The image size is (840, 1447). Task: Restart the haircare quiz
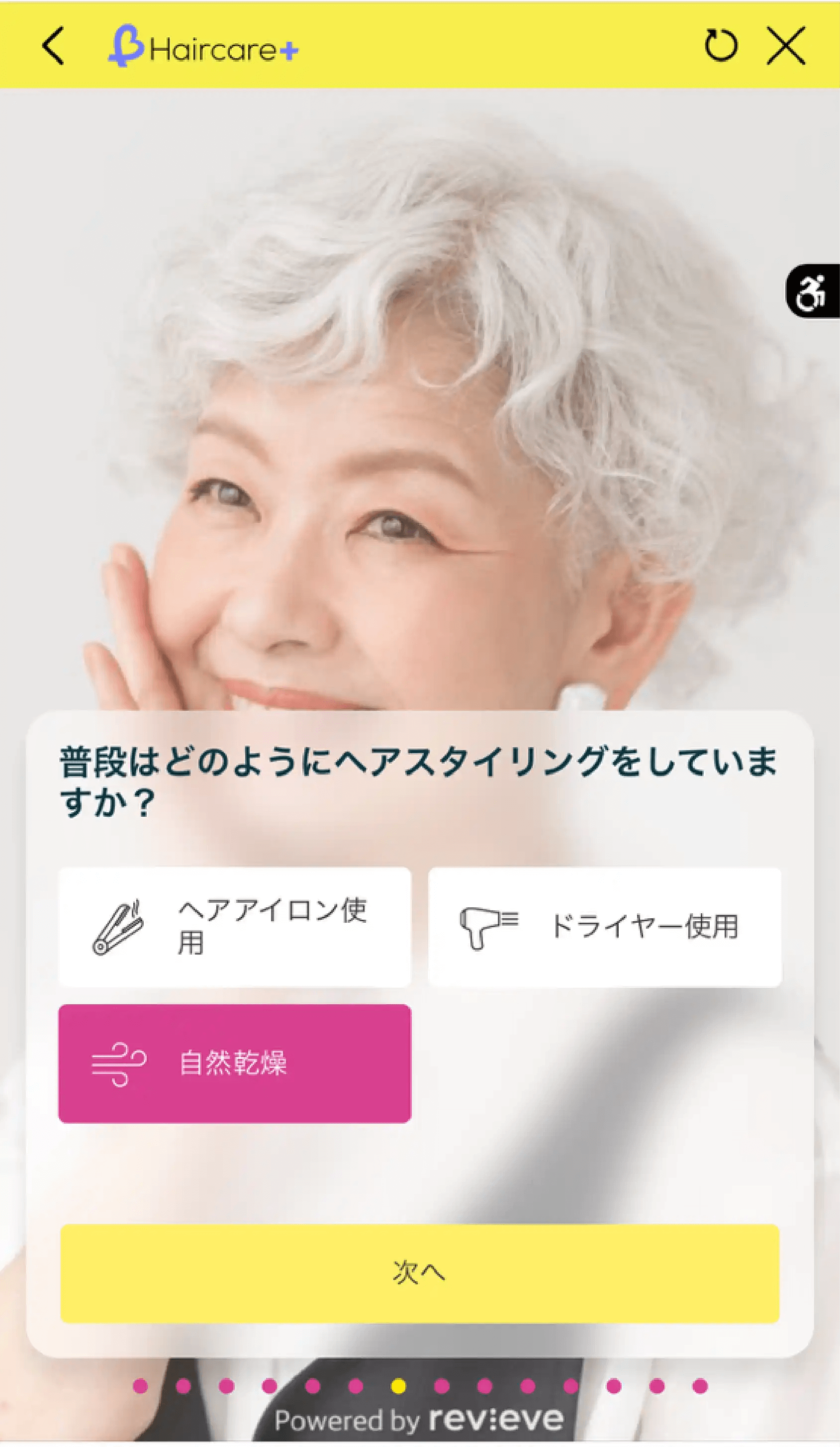[x=721, y=45]
